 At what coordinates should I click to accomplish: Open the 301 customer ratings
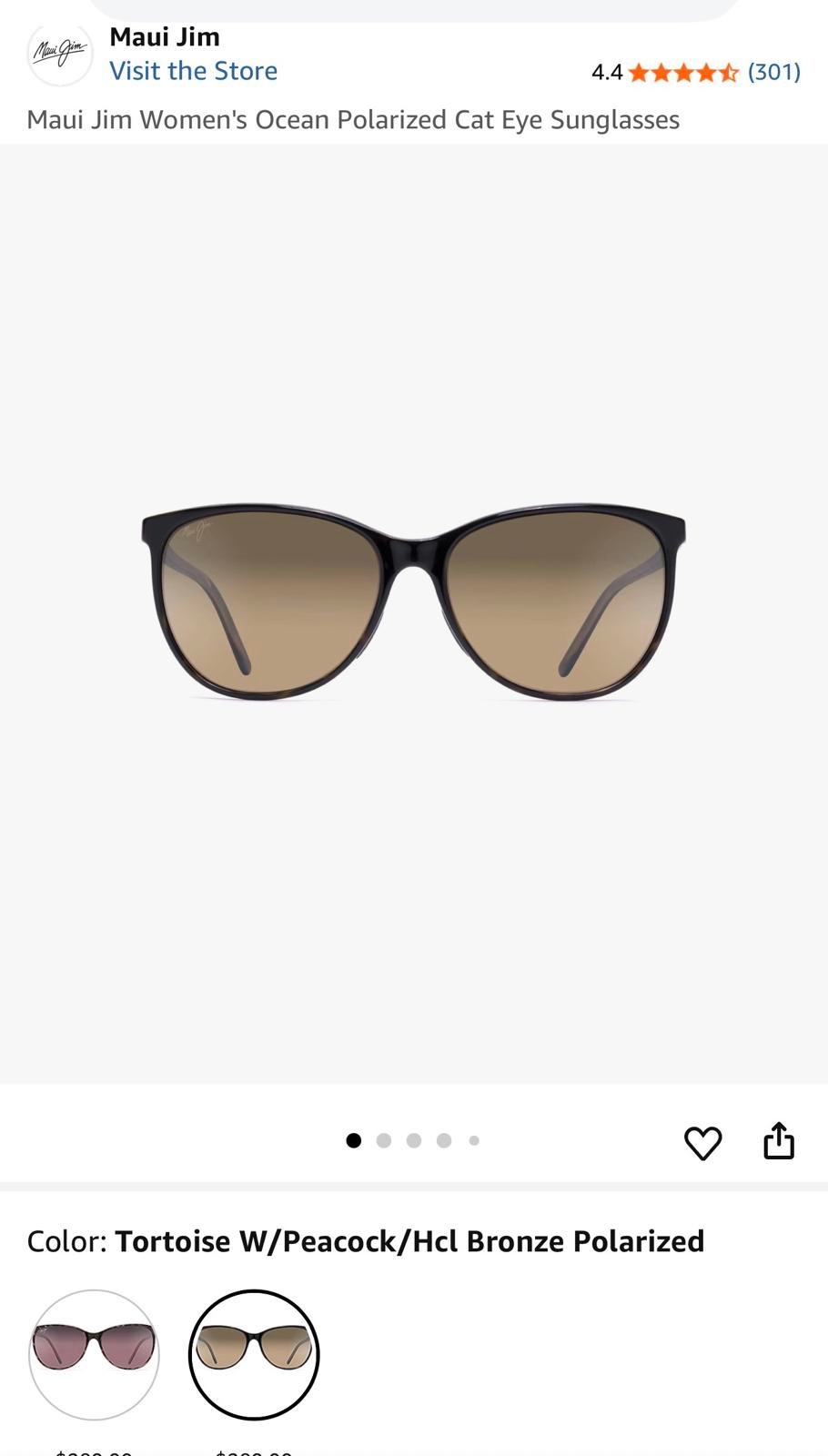pyautogui.click(x=773, y=72)
